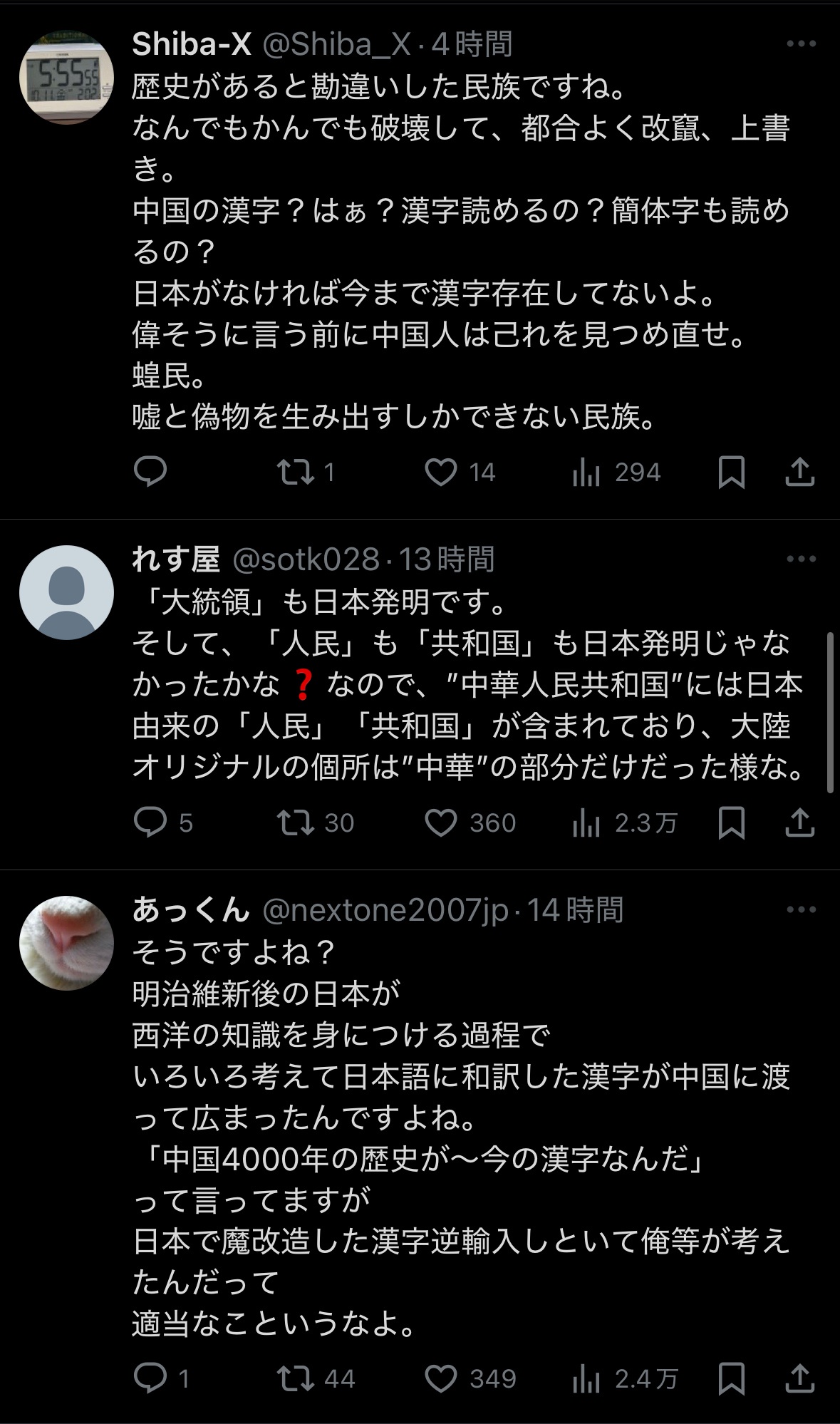Open overflow menu on れす屋's post

click(801, 559)
